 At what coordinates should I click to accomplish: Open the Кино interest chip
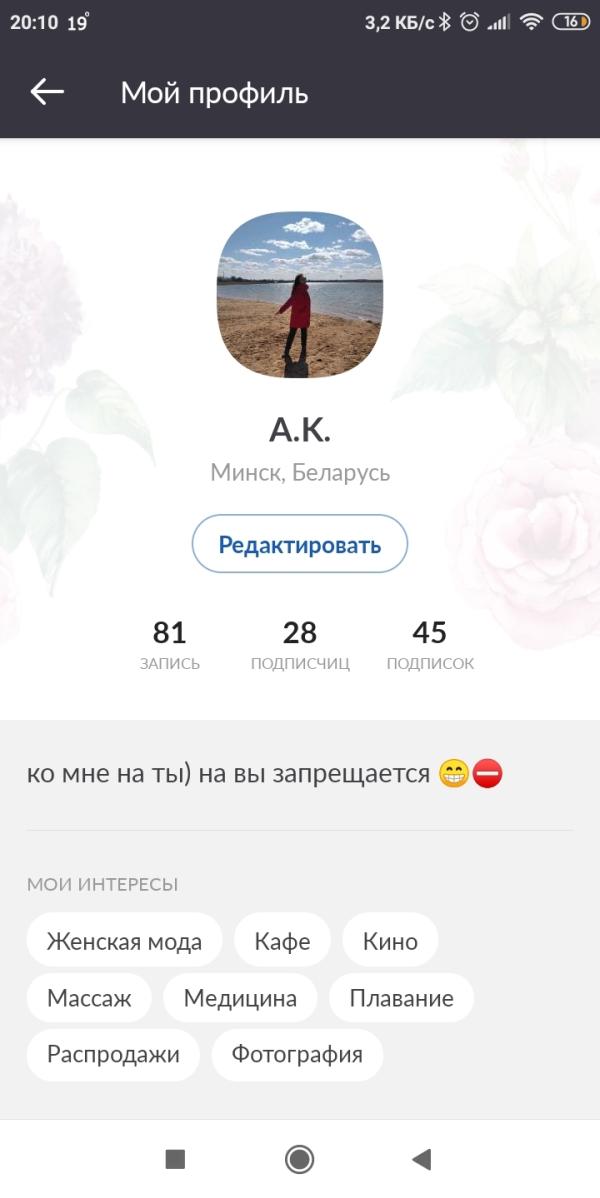[x=390, y=940]
